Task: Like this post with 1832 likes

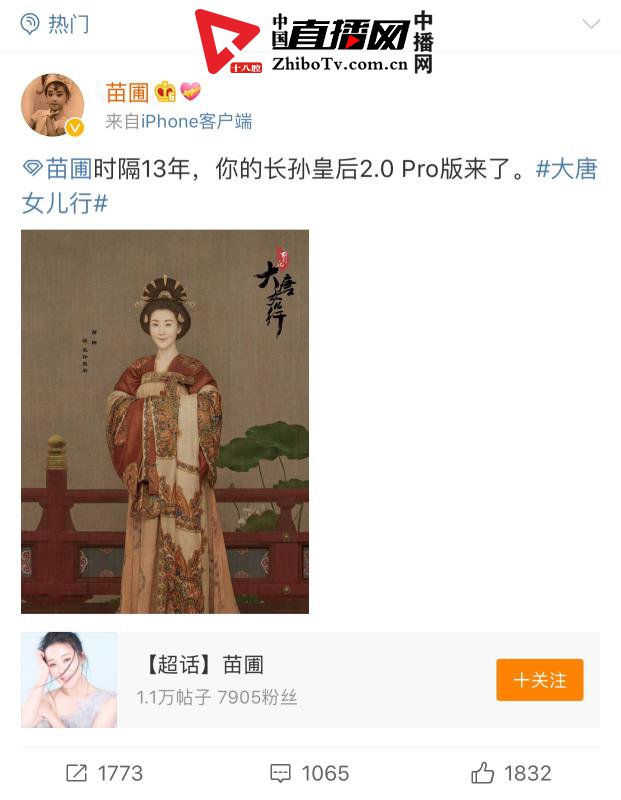Action: click(x=511, y=773)
